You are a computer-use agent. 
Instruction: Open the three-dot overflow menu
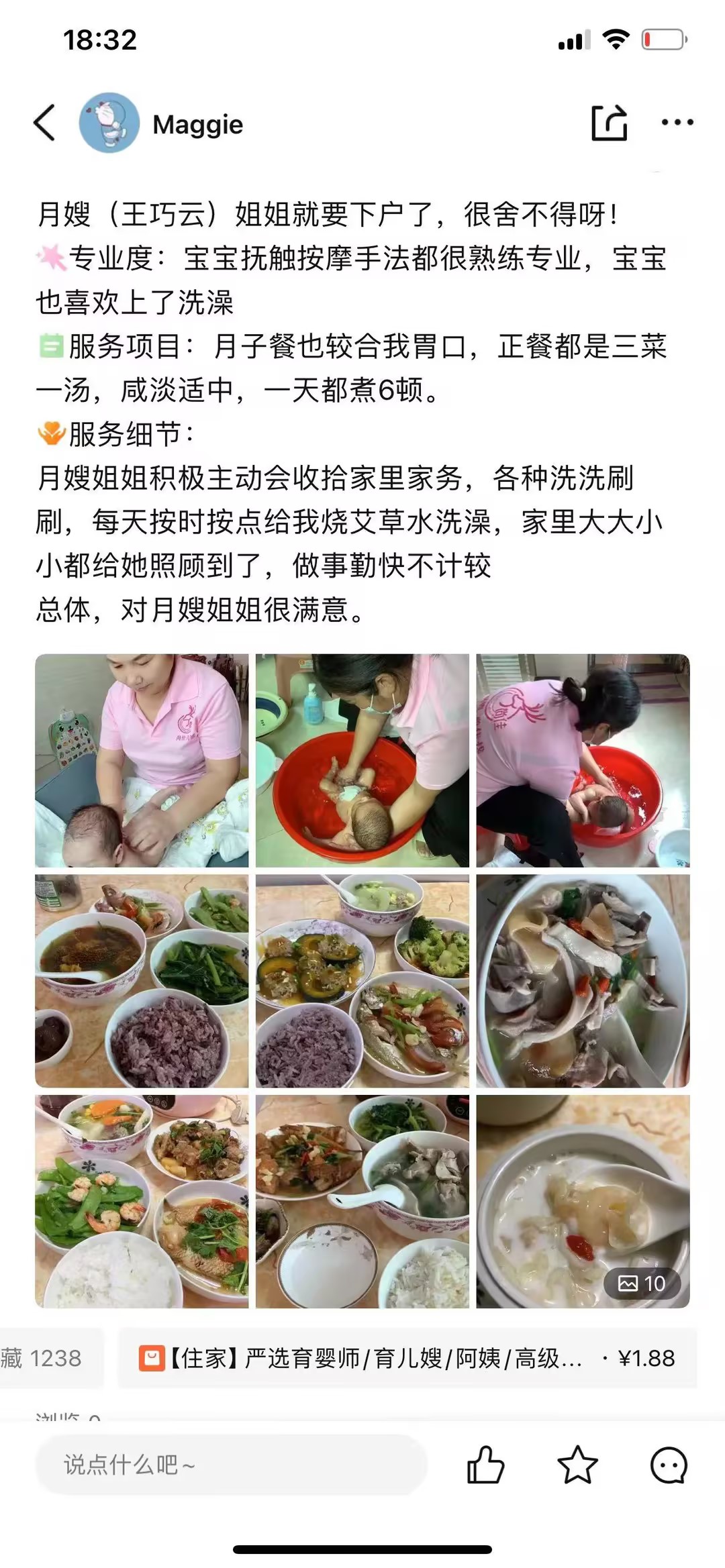(x=677, y=123)
